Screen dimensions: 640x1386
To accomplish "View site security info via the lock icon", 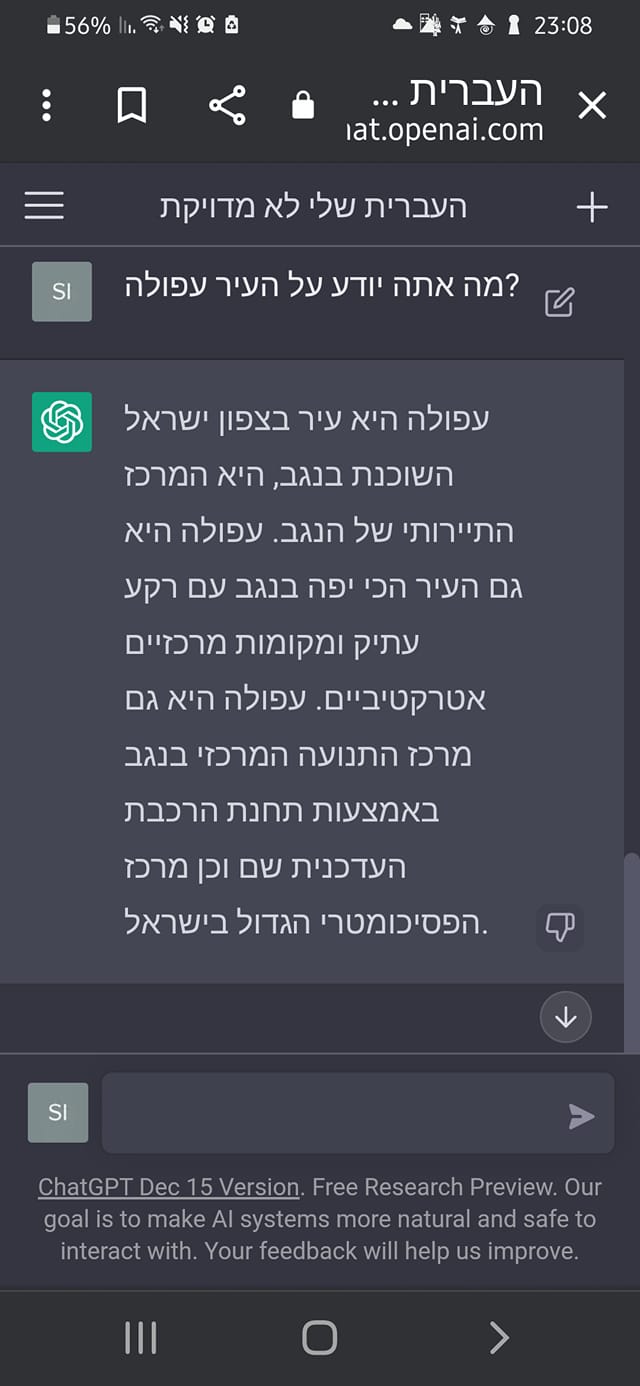I will [303, 106].
